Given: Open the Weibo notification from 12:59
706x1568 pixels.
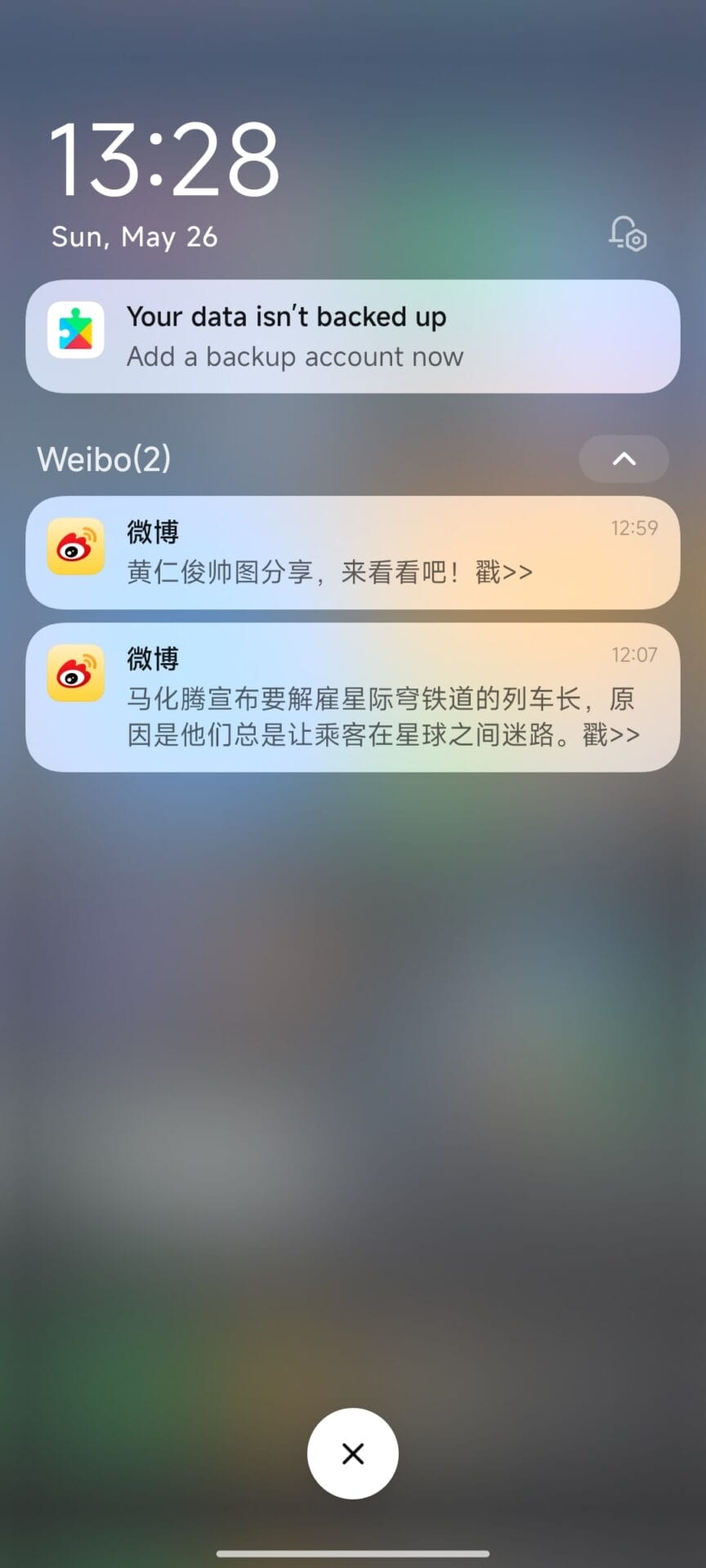Looking at the screenshot, I should click(353, 552).
